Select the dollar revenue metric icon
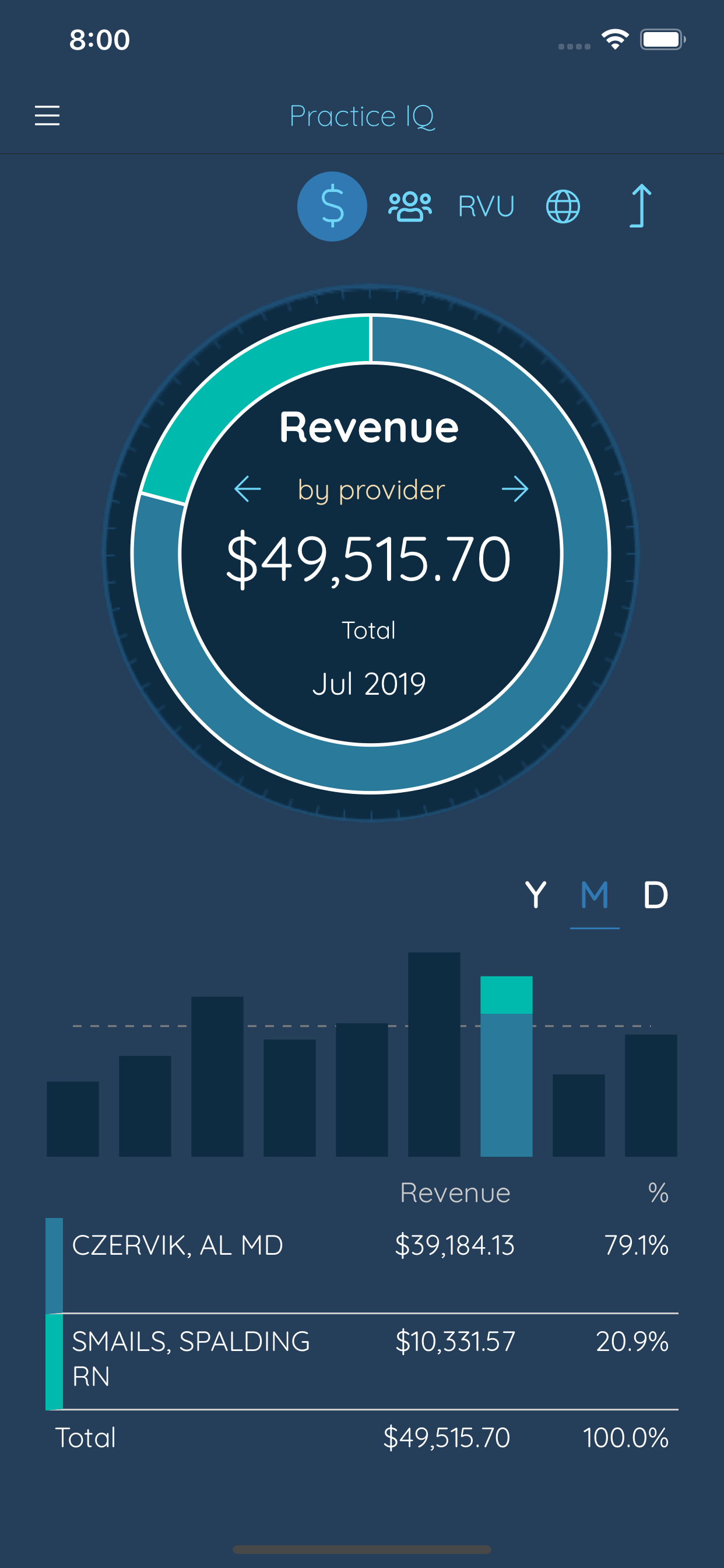 (332, 206)
